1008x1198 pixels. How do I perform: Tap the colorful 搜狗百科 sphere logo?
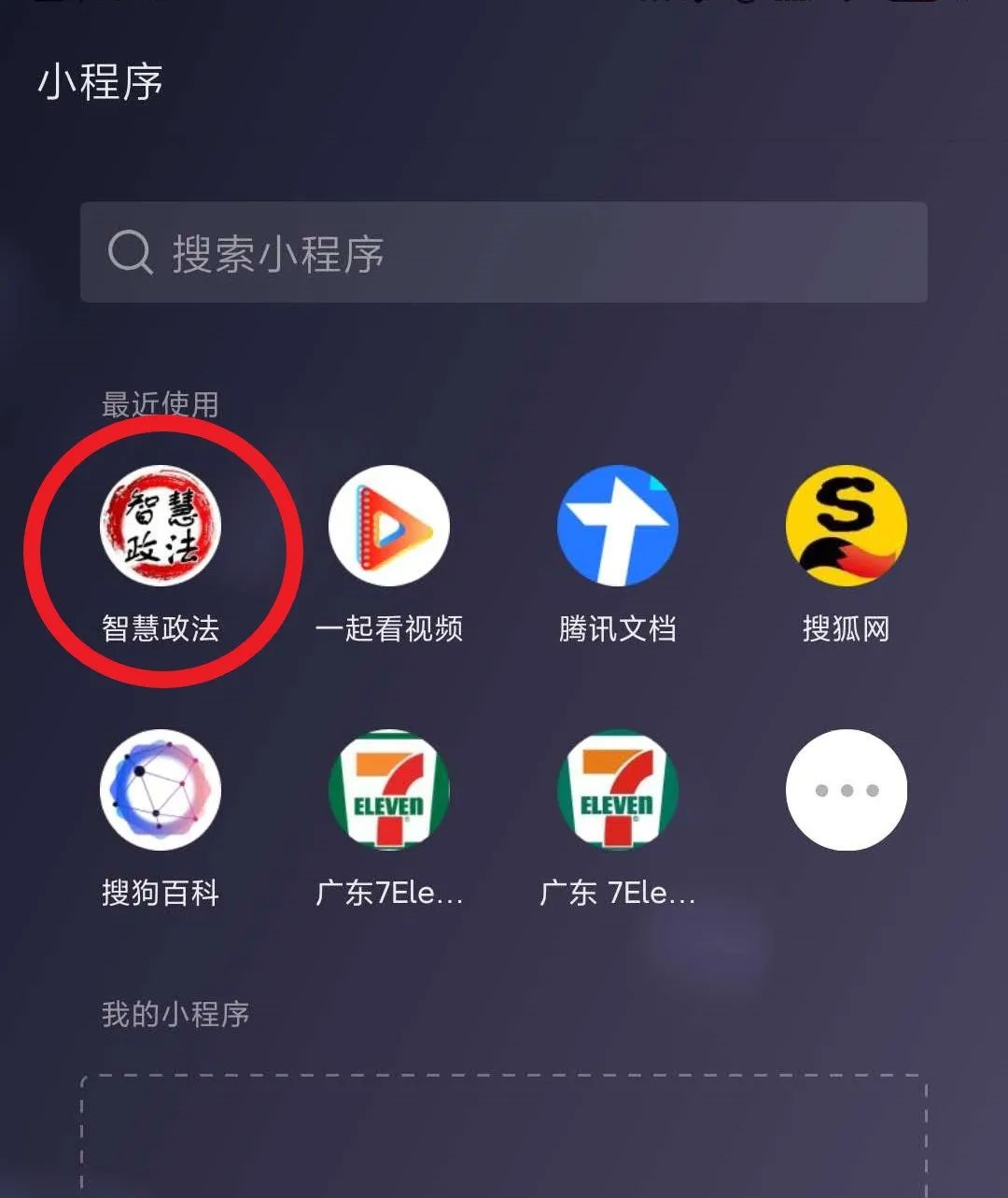click(161, 789)
